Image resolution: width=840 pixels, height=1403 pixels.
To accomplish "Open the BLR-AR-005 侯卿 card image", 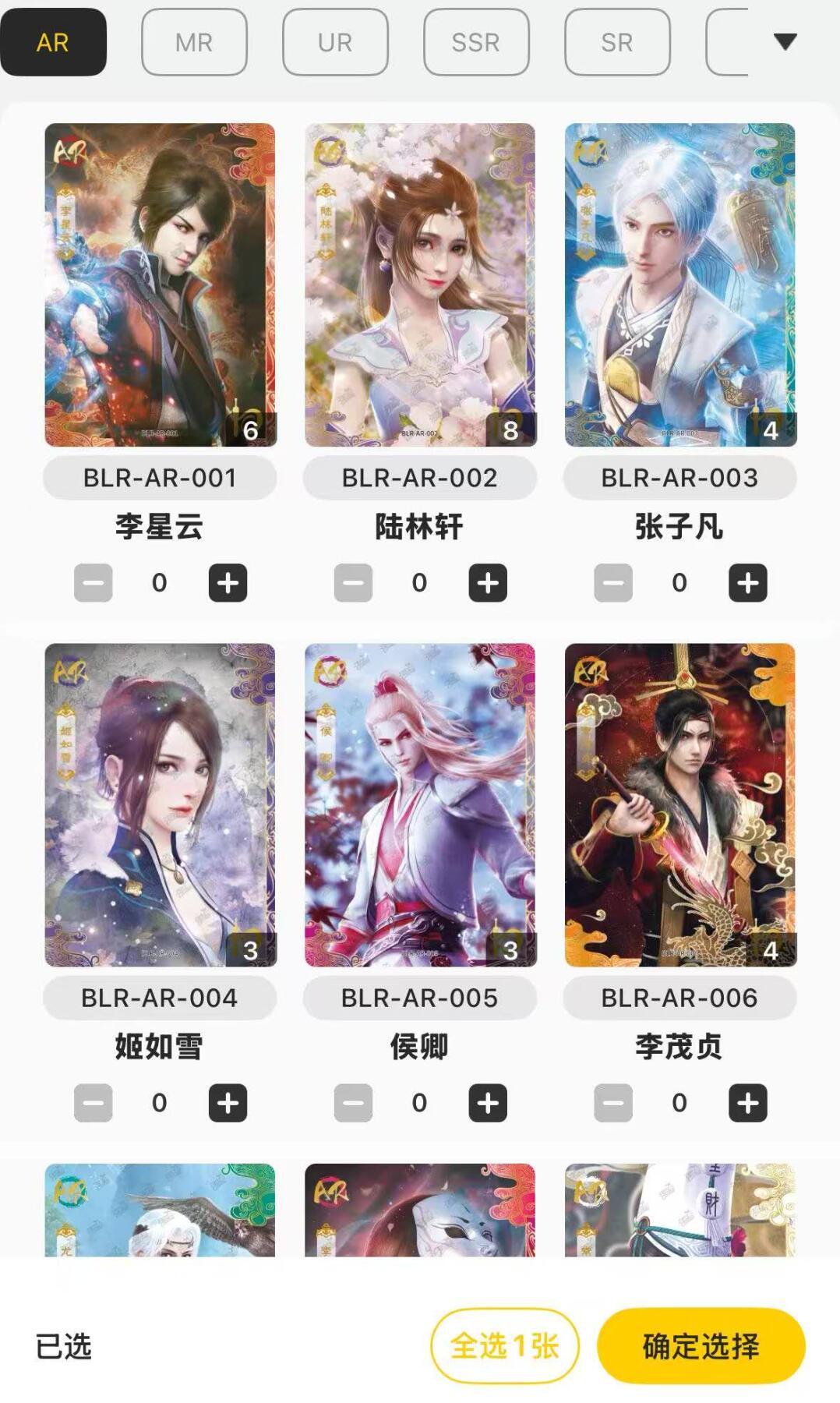I will [420, 804].
